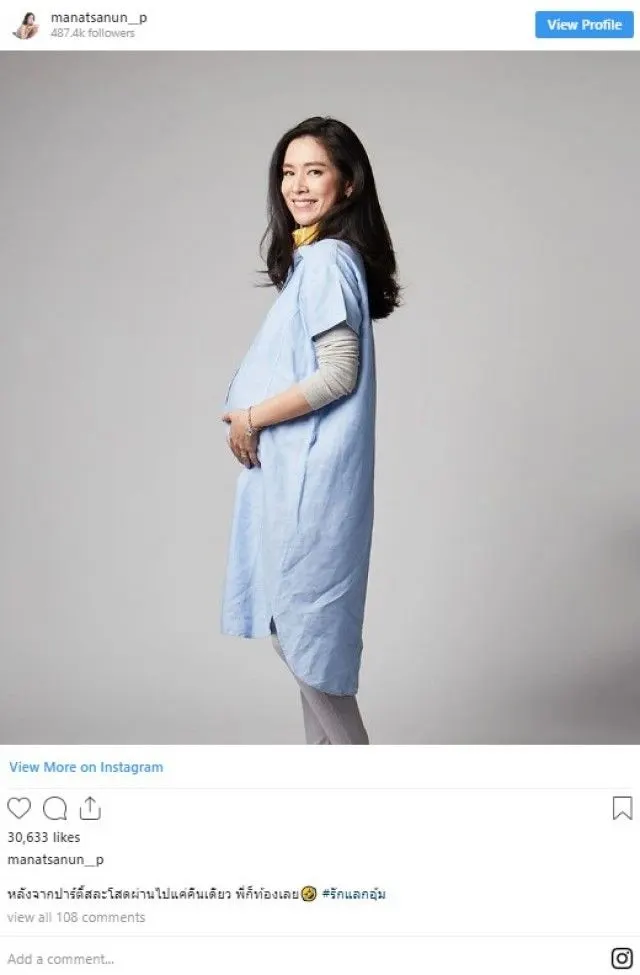Open comments via the speech bubble icon
The image size is (640, 975).
[55, 808]
